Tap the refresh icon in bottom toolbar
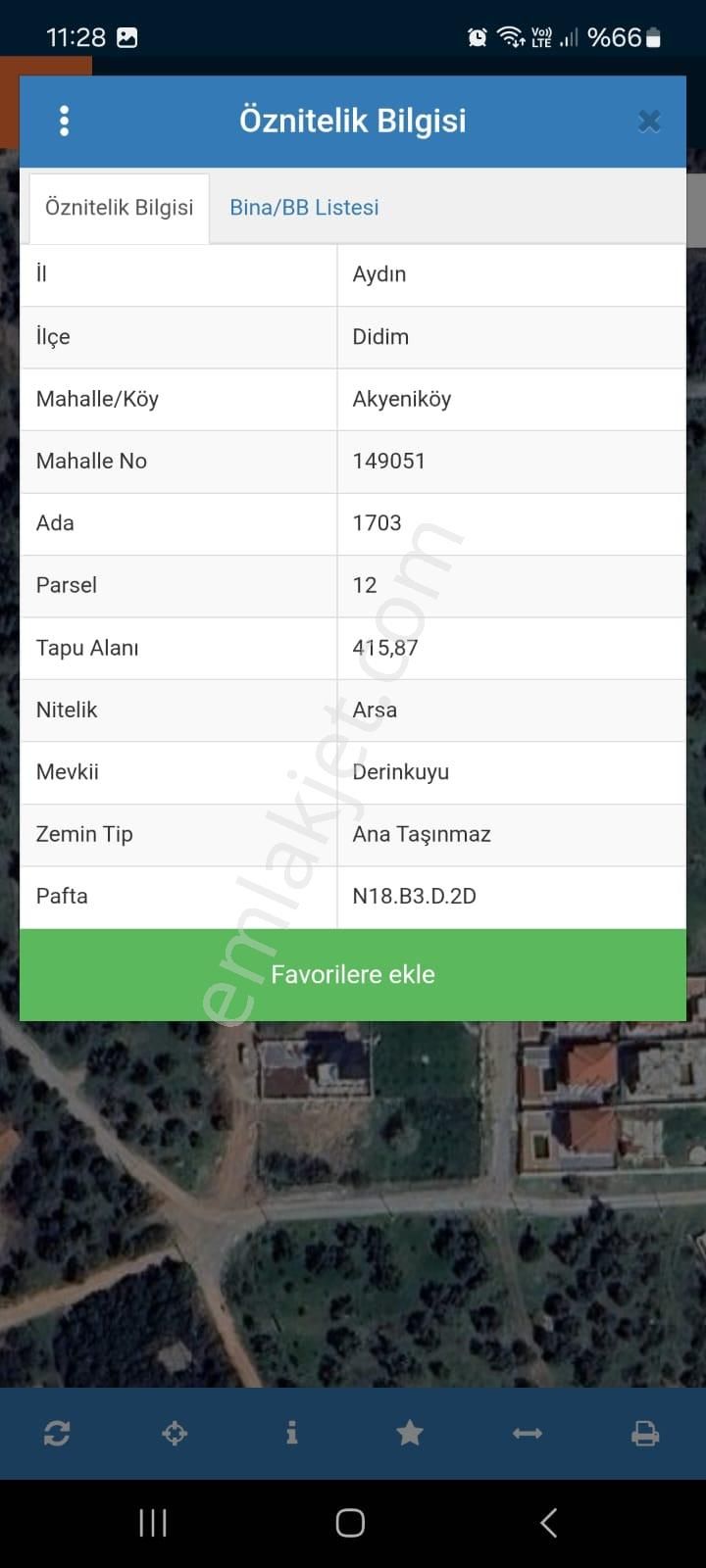 (57, 1434)
